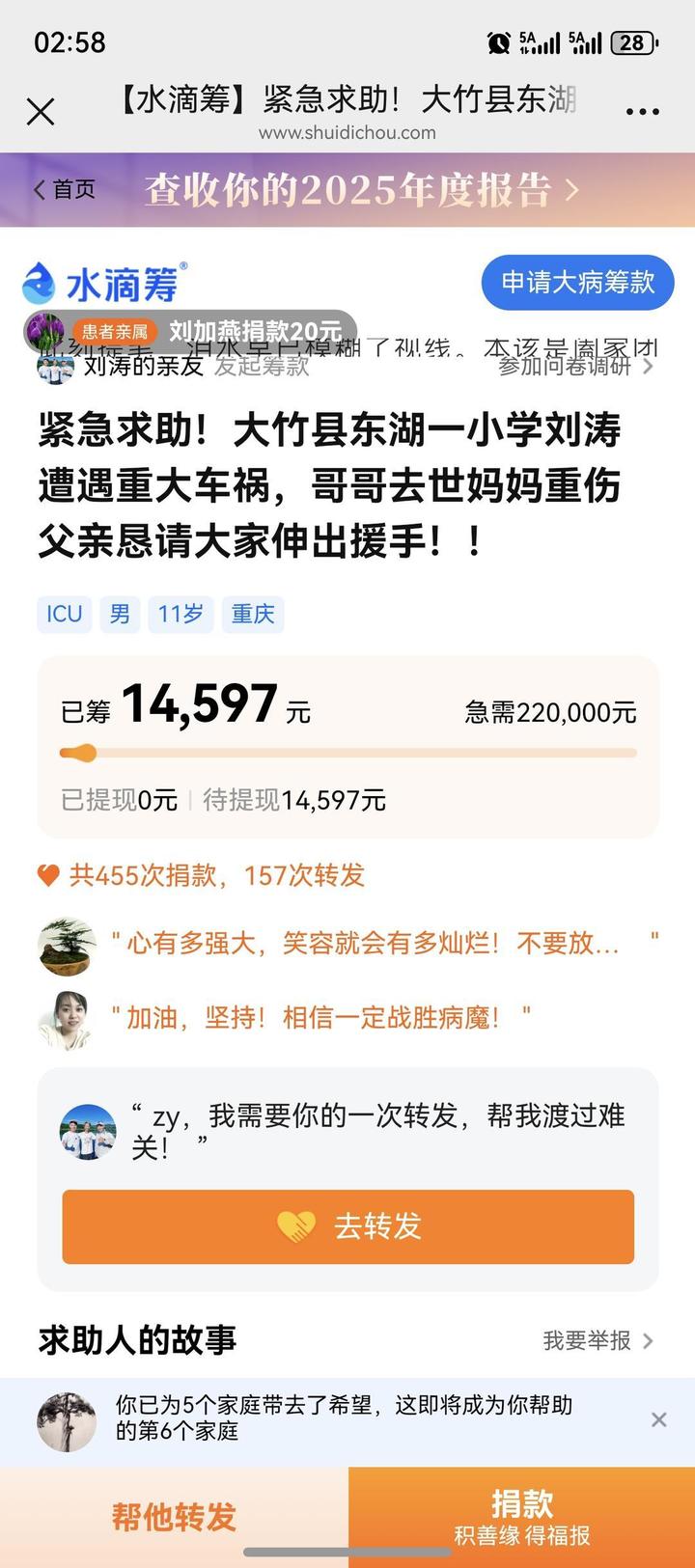
Task: Dismiss the 第6个家庭 notice
Action: point(659,1419)
